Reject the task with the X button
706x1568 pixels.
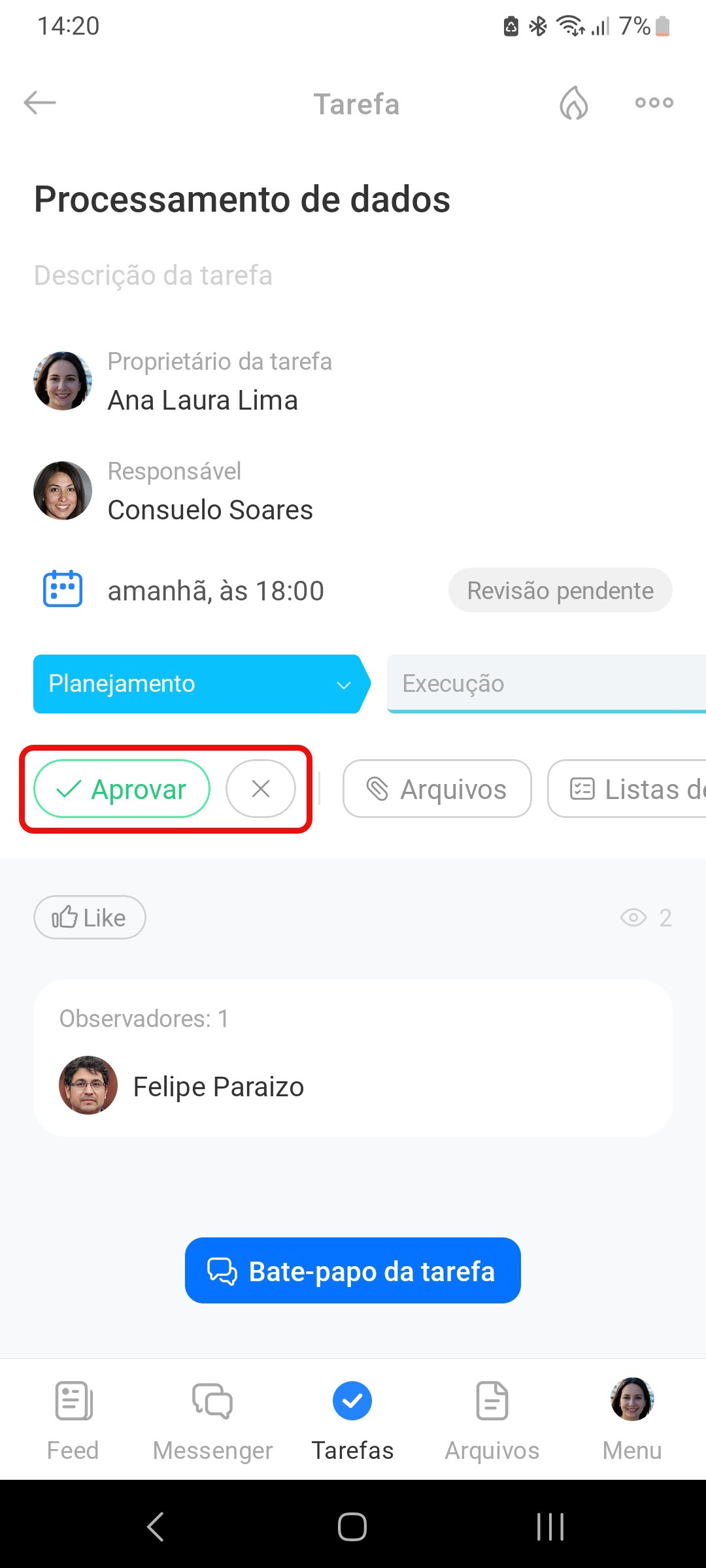[261, 789]
